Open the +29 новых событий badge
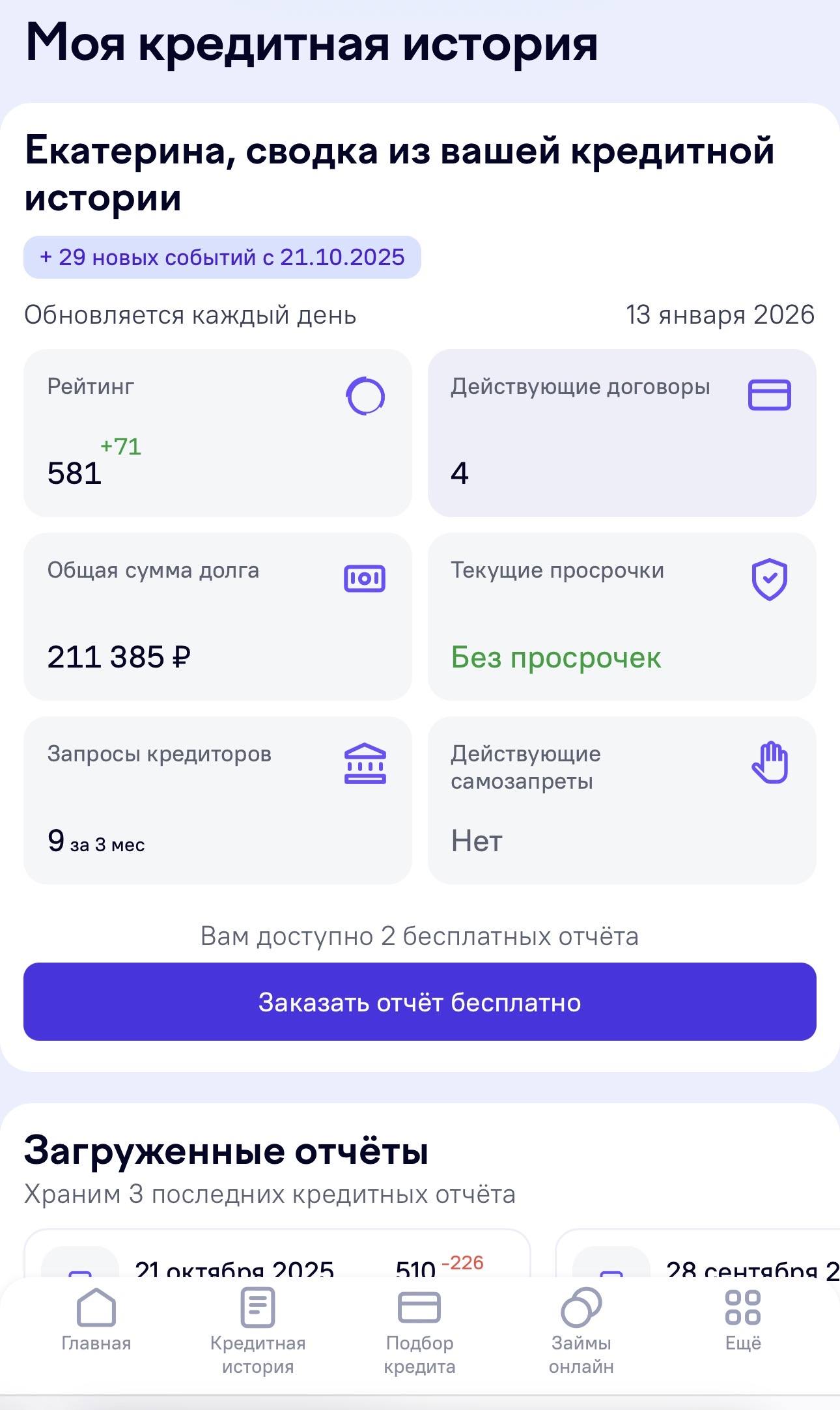Screen dimensions: 840x1410 (x=222, y=257)
